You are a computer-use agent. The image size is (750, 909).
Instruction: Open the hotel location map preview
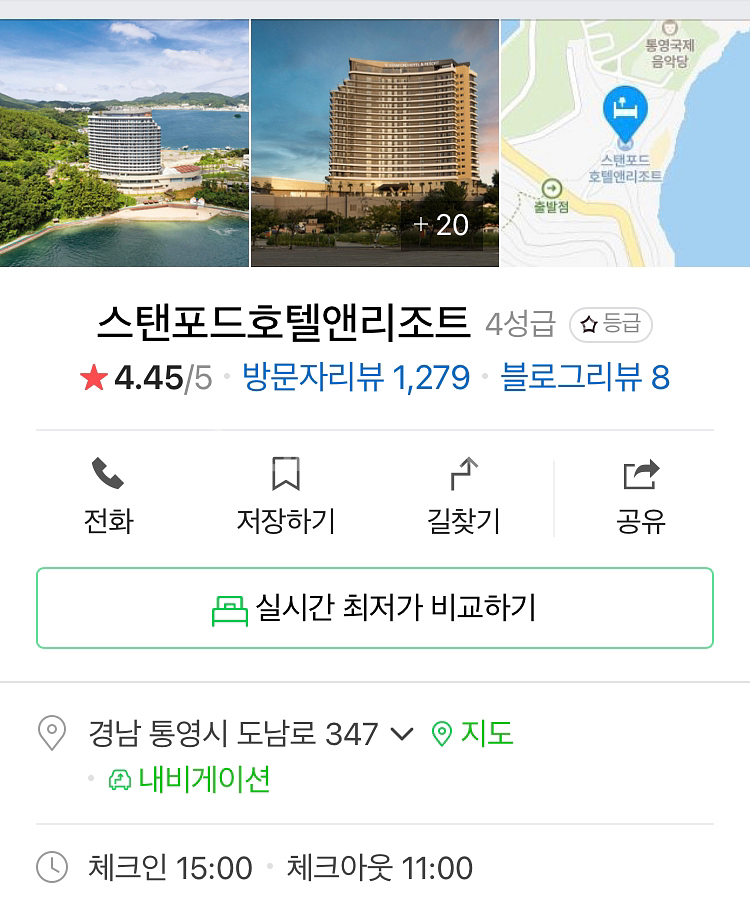click(x=625, y=143)
